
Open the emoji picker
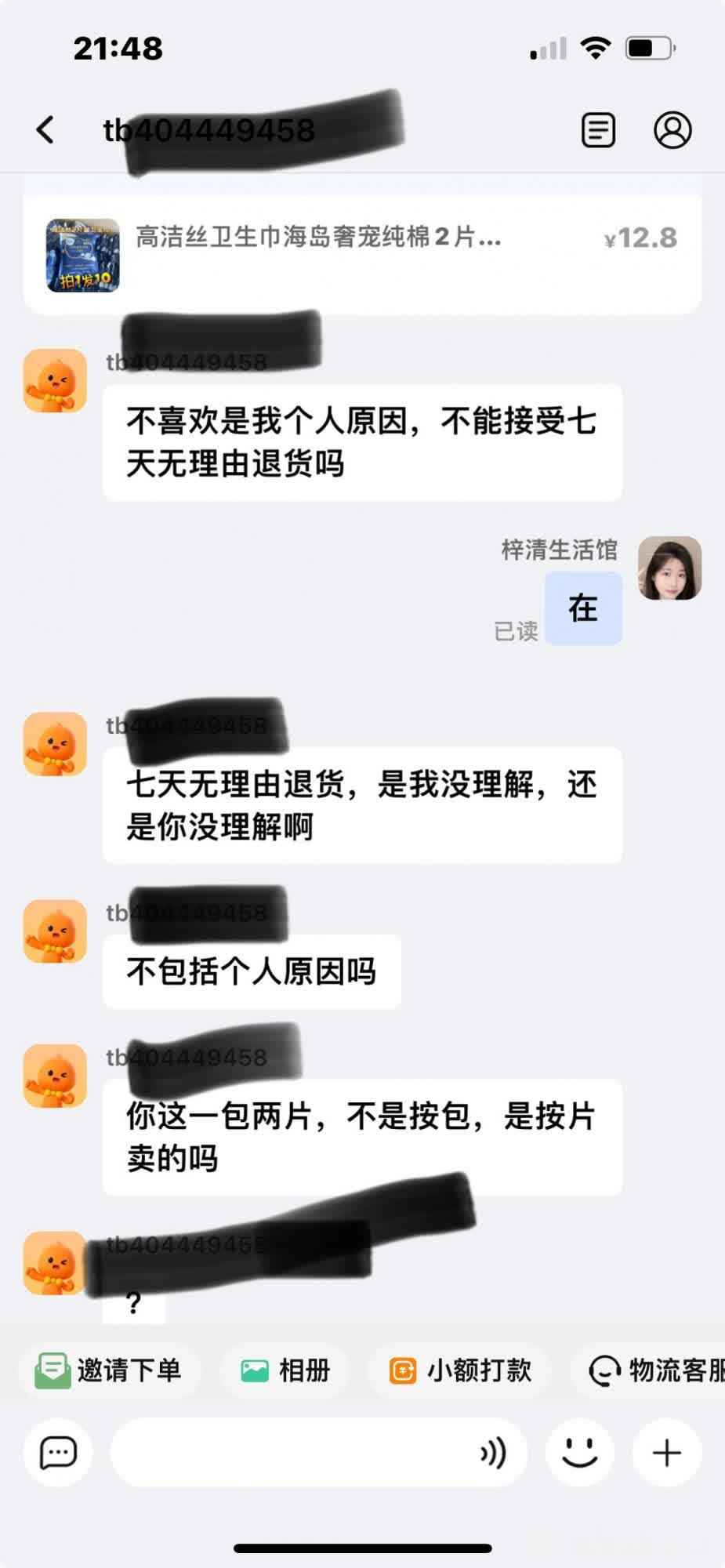(580, 1453)
